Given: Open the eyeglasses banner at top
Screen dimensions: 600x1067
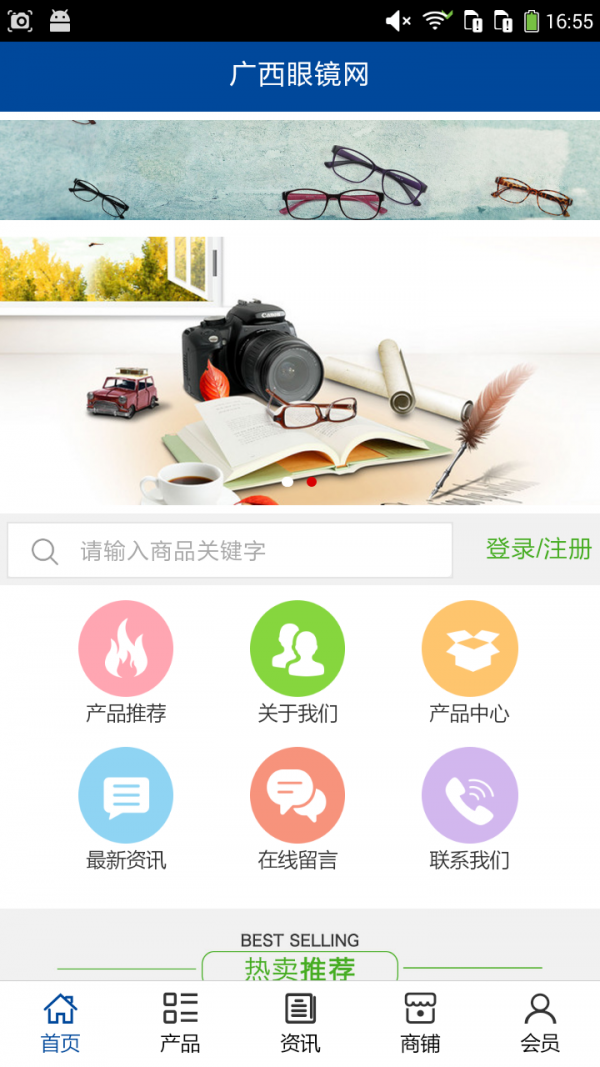Looking at the screenshot, I should tap(300, 170).
